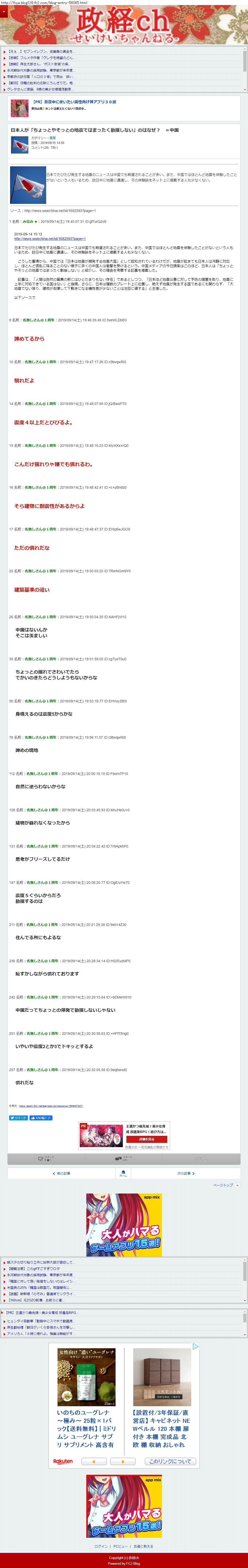
Task: Open the ログイン link in the footer
Action: coord(101,1546)
